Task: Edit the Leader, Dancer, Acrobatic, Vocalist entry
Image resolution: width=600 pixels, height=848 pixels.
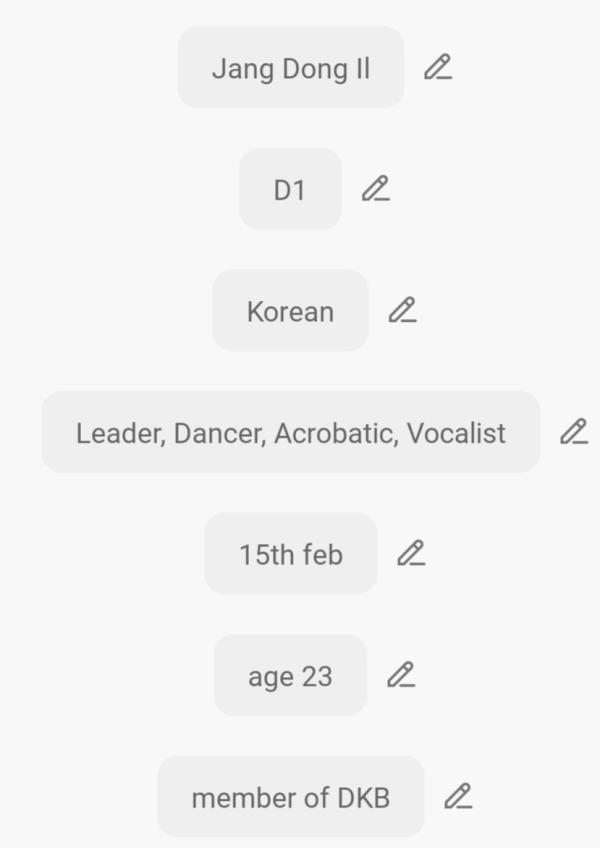Action: click(x=573, y=432)
